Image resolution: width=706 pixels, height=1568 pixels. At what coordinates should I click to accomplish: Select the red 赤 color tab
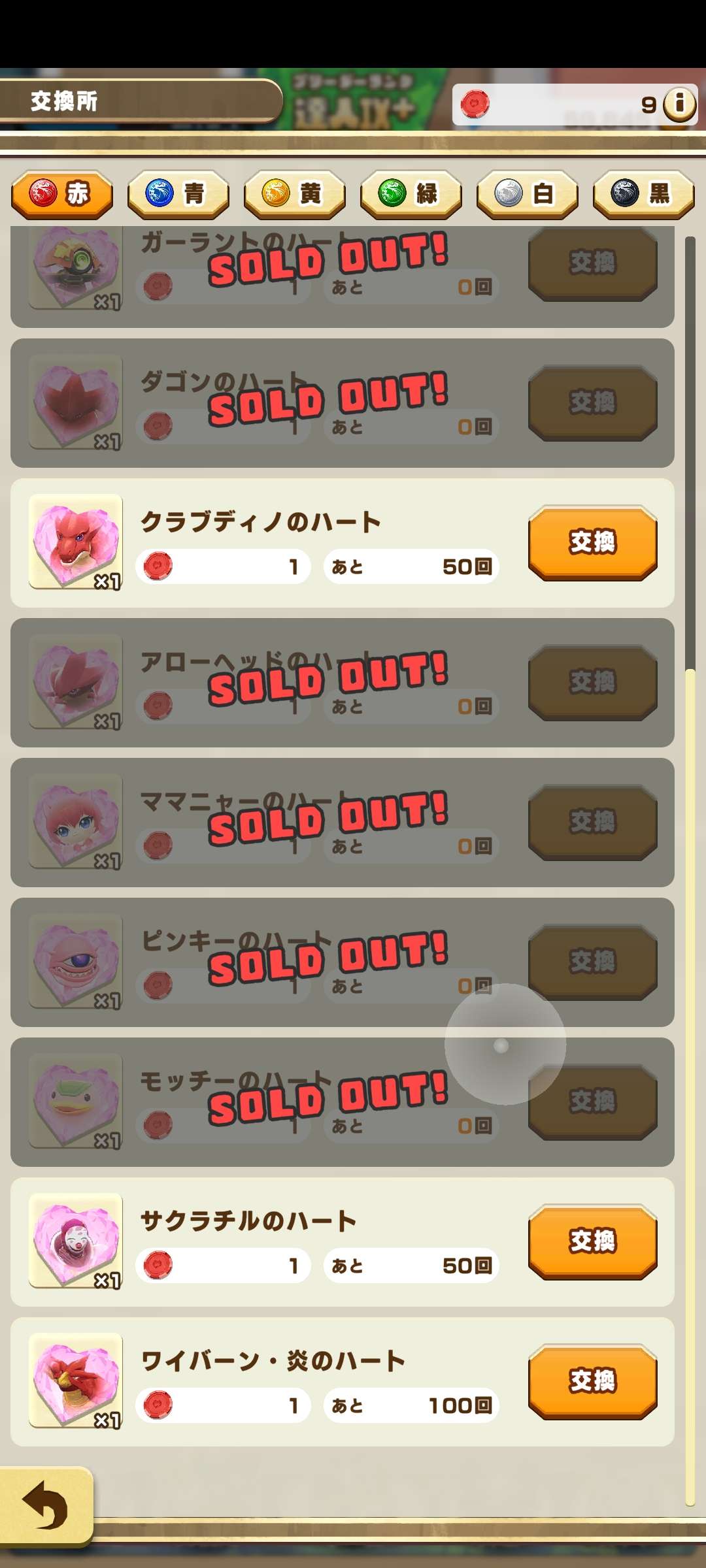pos(62,194)
